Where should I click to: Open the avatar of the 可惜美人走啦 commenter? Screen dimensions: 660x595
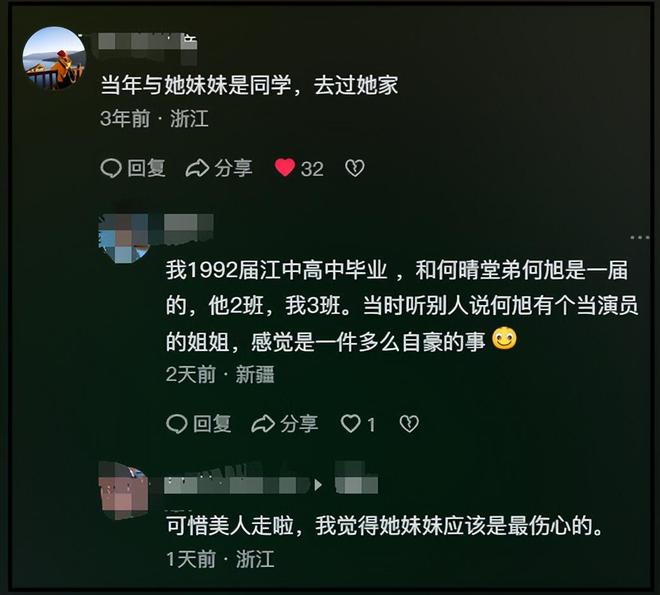[x=124, y=490]
